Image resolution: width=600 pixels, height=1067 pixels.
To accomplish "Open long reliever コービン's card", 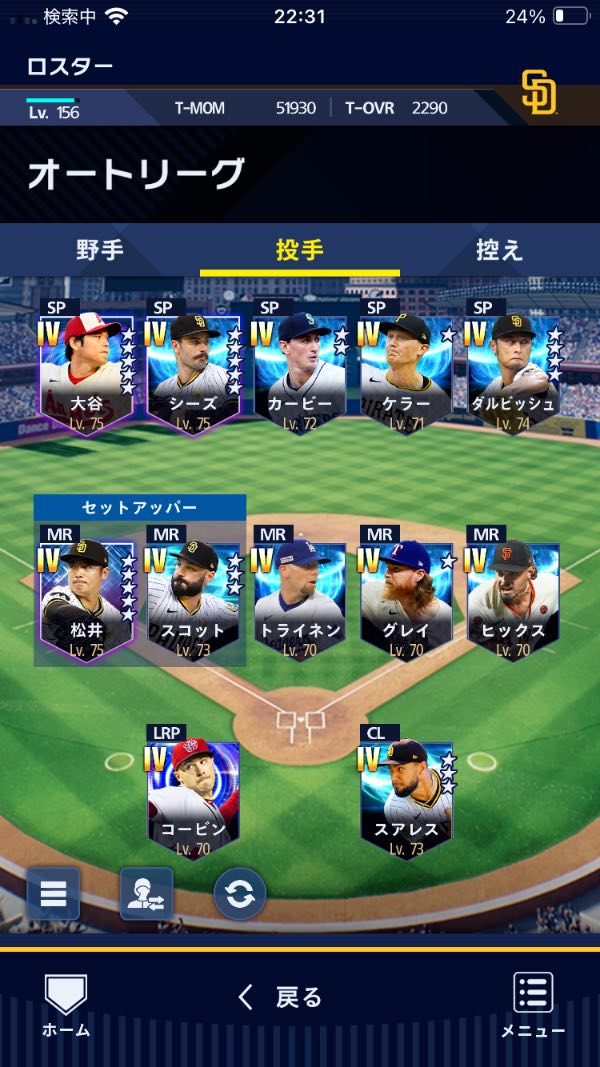I will (x=194, y=793).
